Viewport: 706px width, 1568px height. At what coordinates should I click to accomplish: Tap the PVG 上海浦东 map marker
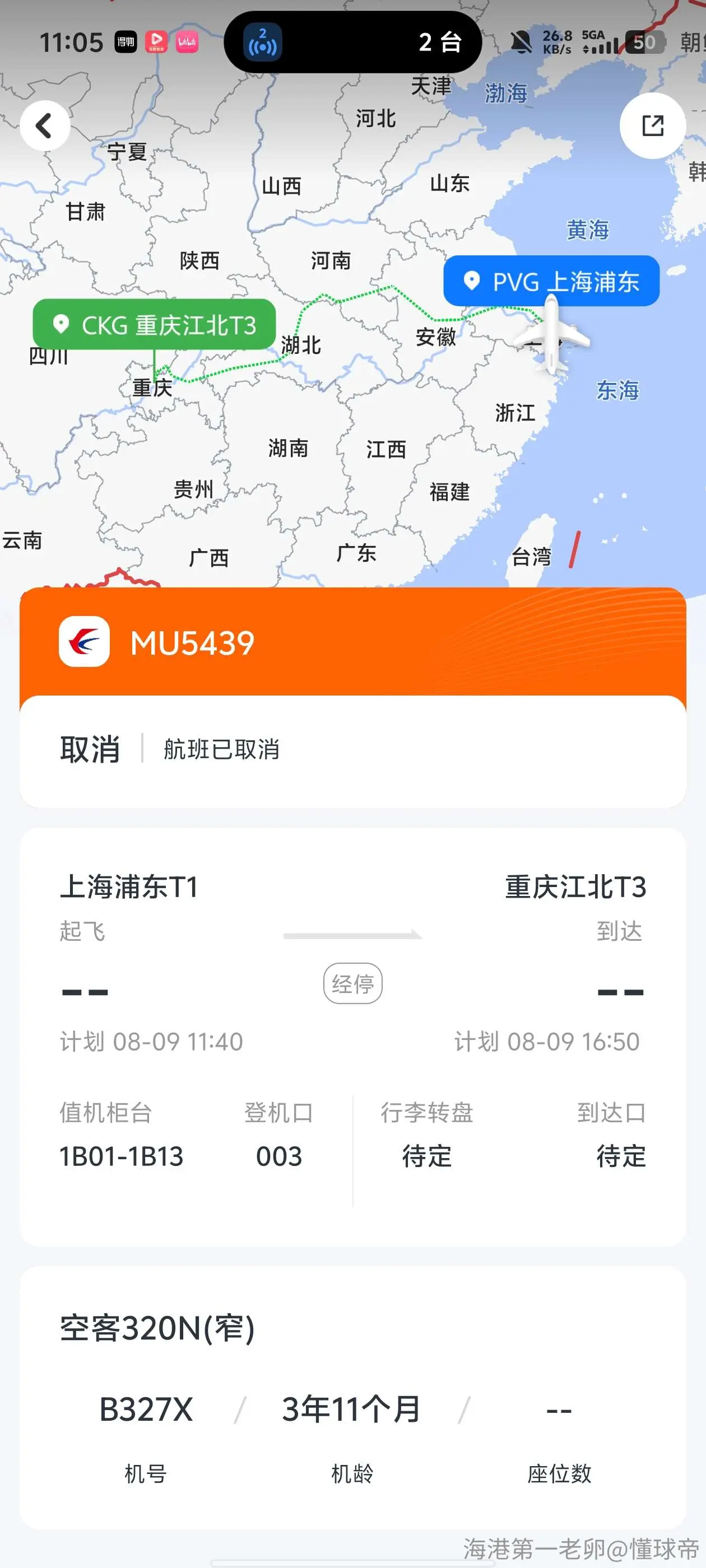pos(551,281)
